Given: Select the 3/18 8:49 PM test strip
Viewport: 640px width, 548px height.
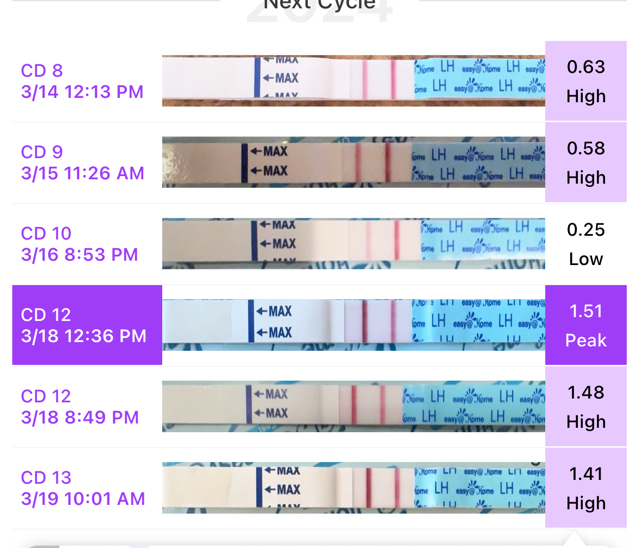Looking at the screenshot, I should pos(353,406).
